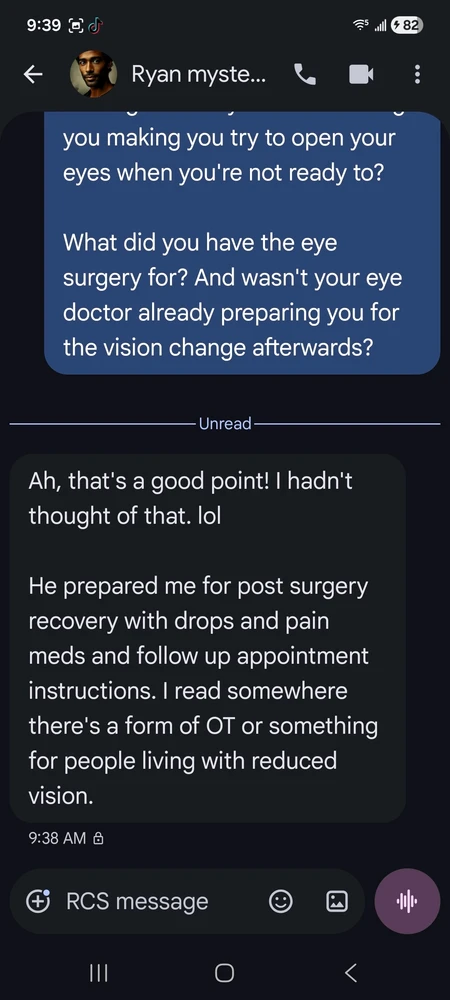Start a voice call with Ryan
This screenshot has width=450, height=1000.
click(x=305, y=75)
